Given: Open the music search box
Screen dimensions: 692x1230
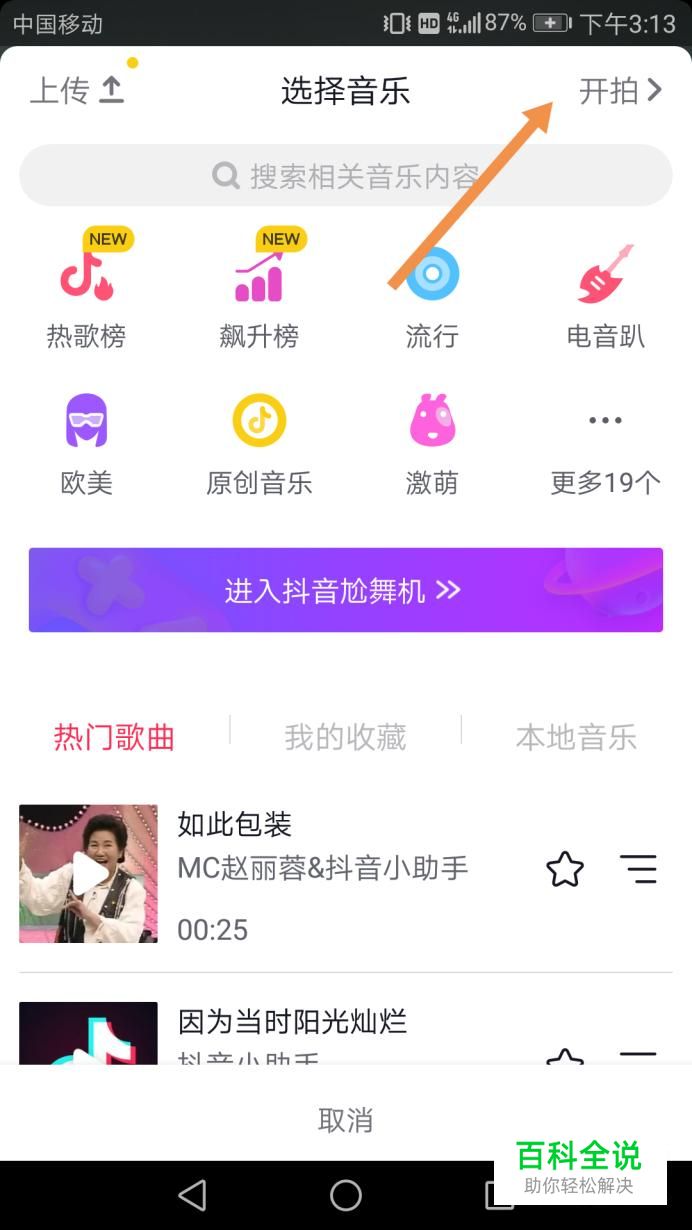Looking at the screenshot, I should (346, 176).
